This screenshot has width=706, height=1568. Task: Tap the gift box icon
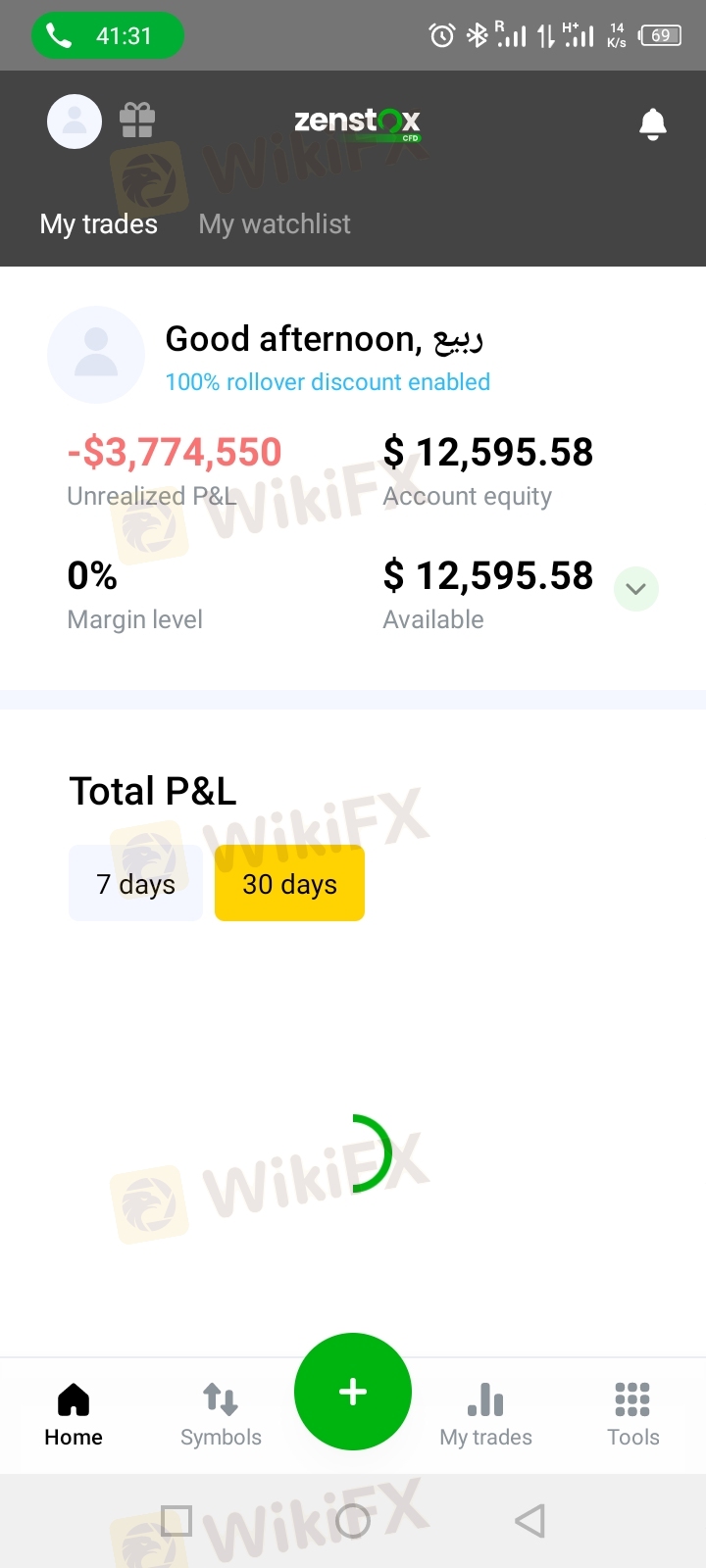pyautogui.click(x=137, y=121)
